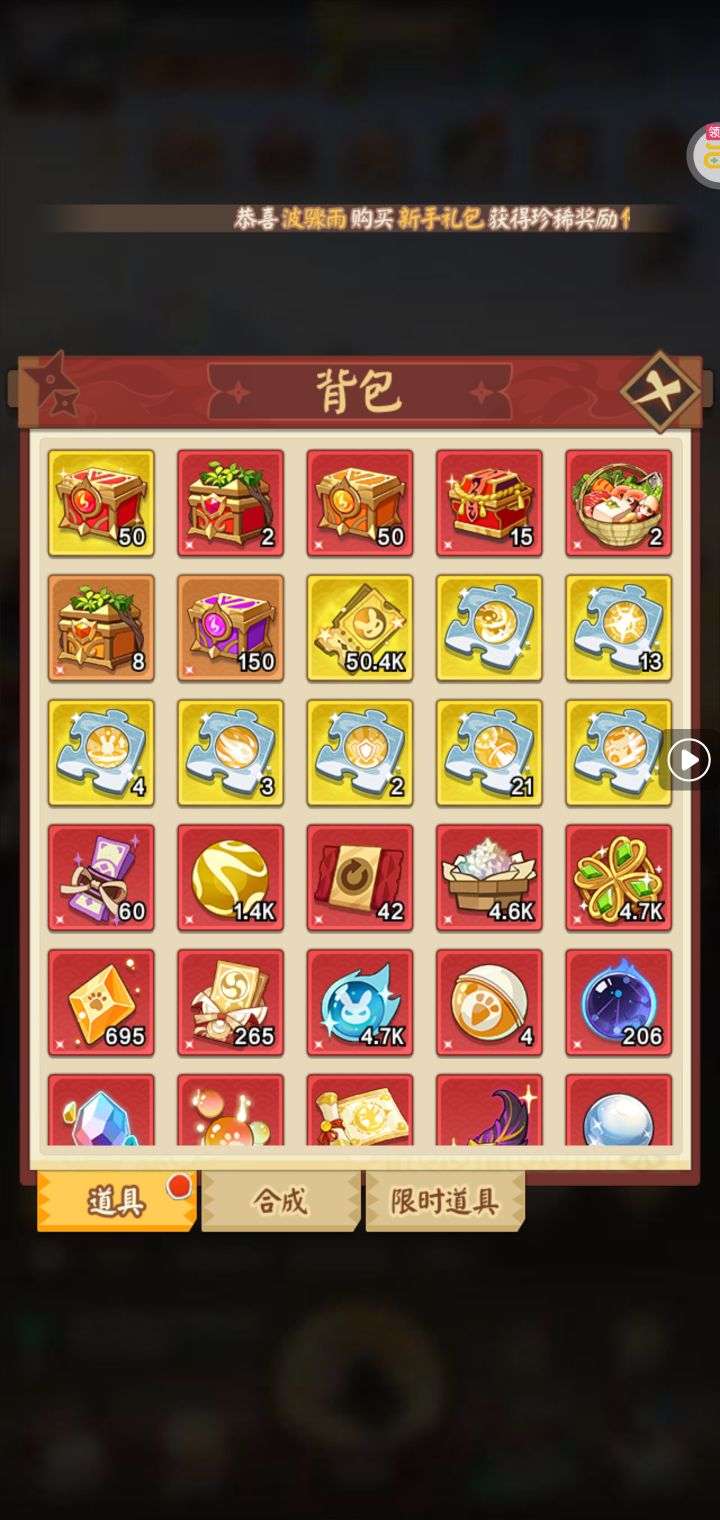Viewport: 720px width, 1520px height.
Task: Select the 道具 tab
Action: coord(116,1200)
